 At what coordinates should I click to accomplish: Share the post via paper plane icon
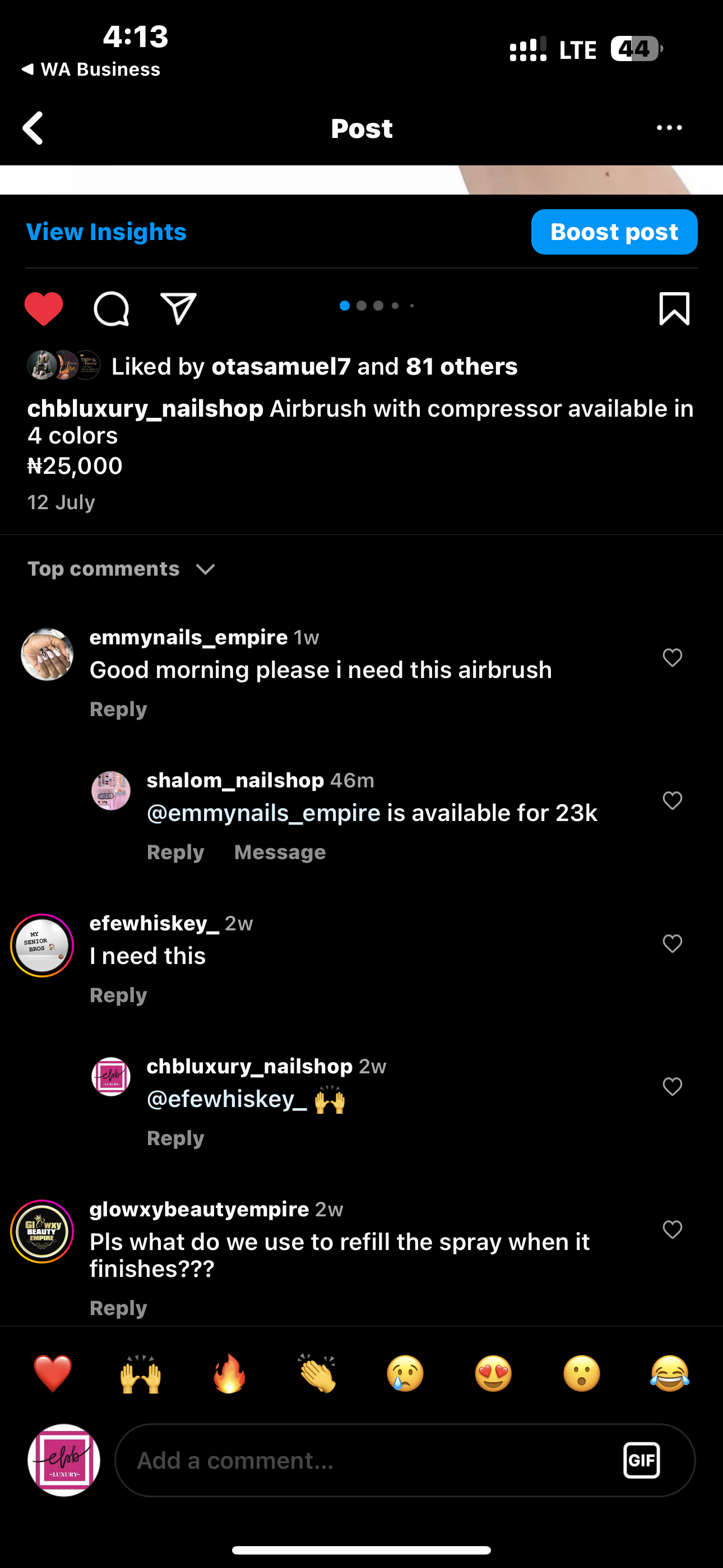pyautogui.click(x=178, y=308)
